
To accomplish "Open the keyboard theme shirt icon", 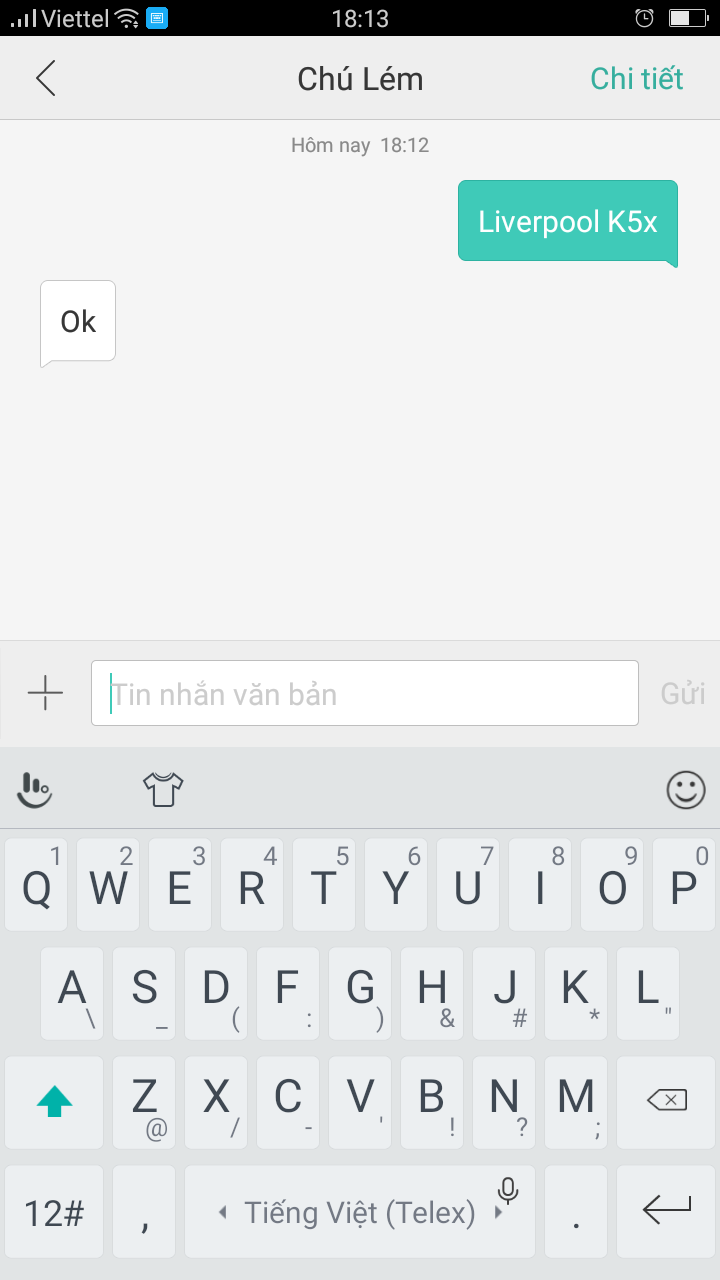I will tap(163, 790).
